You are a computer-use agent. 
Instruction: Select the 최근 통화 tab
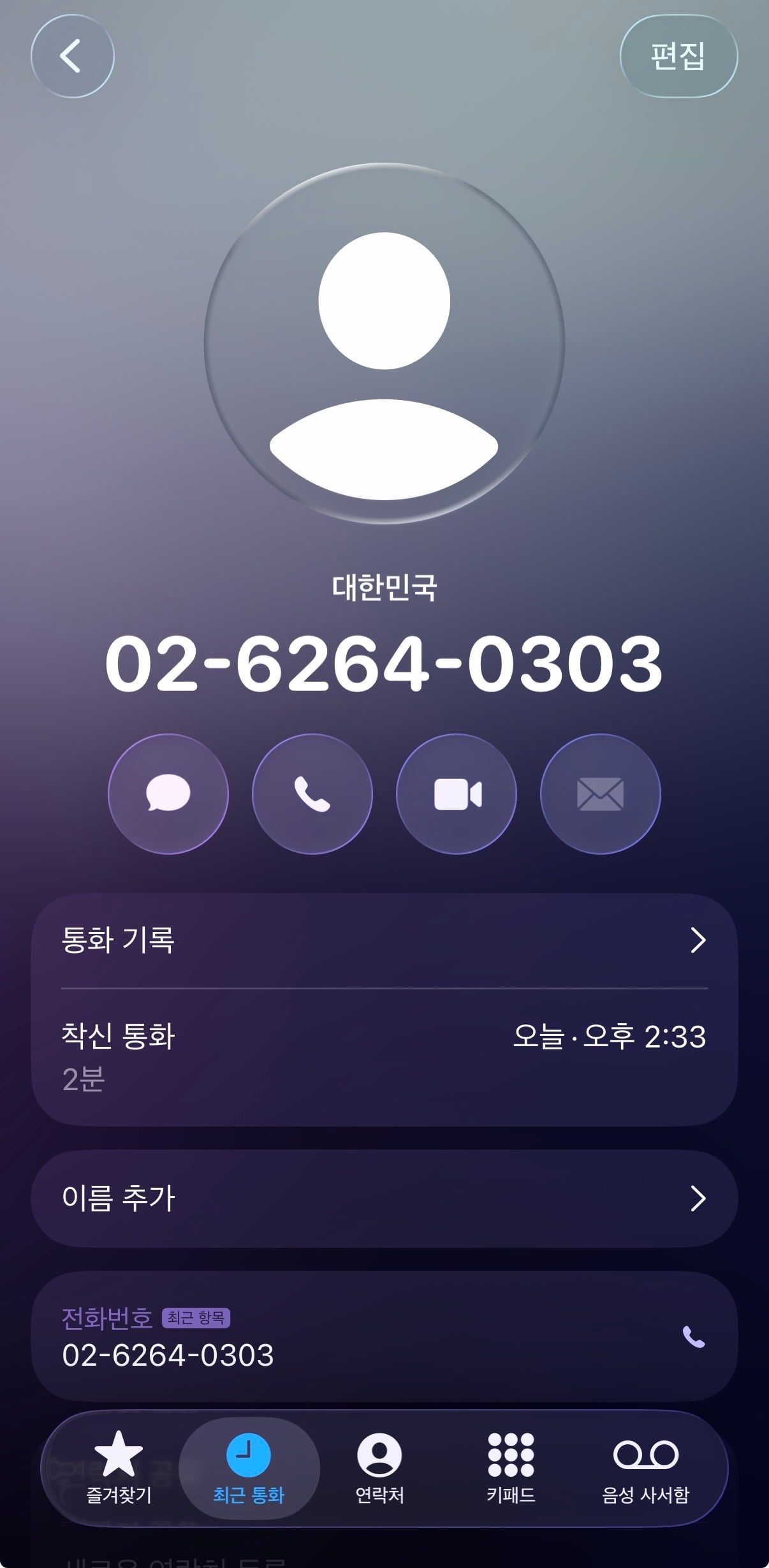pyautogui.click(x=249, y=1468)
